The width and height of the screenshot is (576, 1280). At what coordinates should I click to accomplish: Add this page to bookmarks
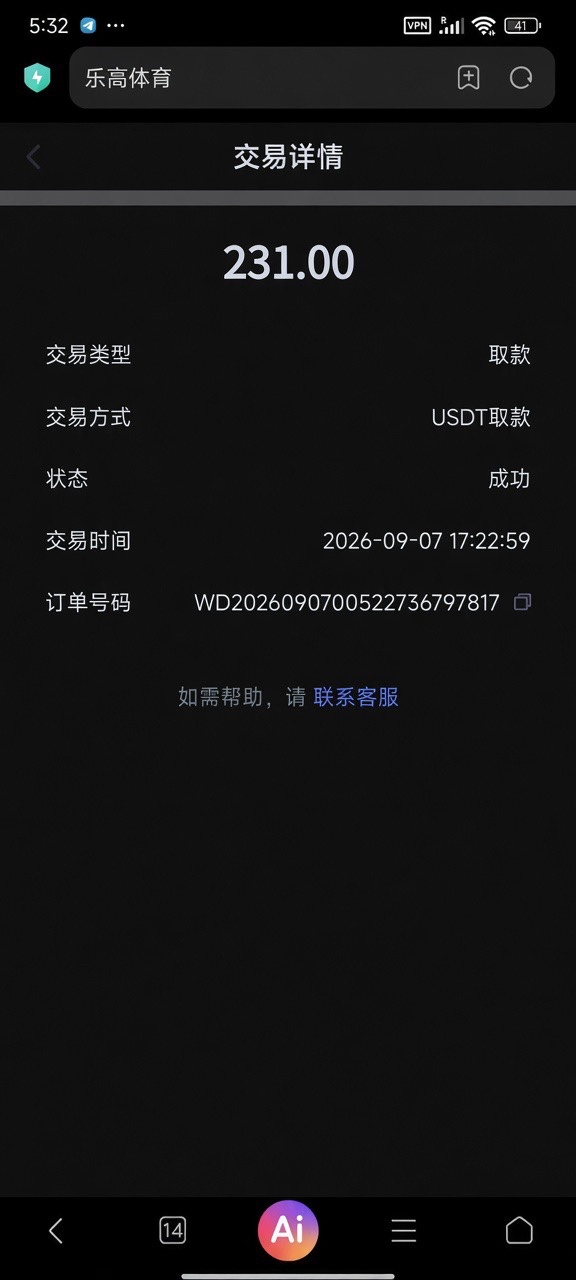pos(468,78)
